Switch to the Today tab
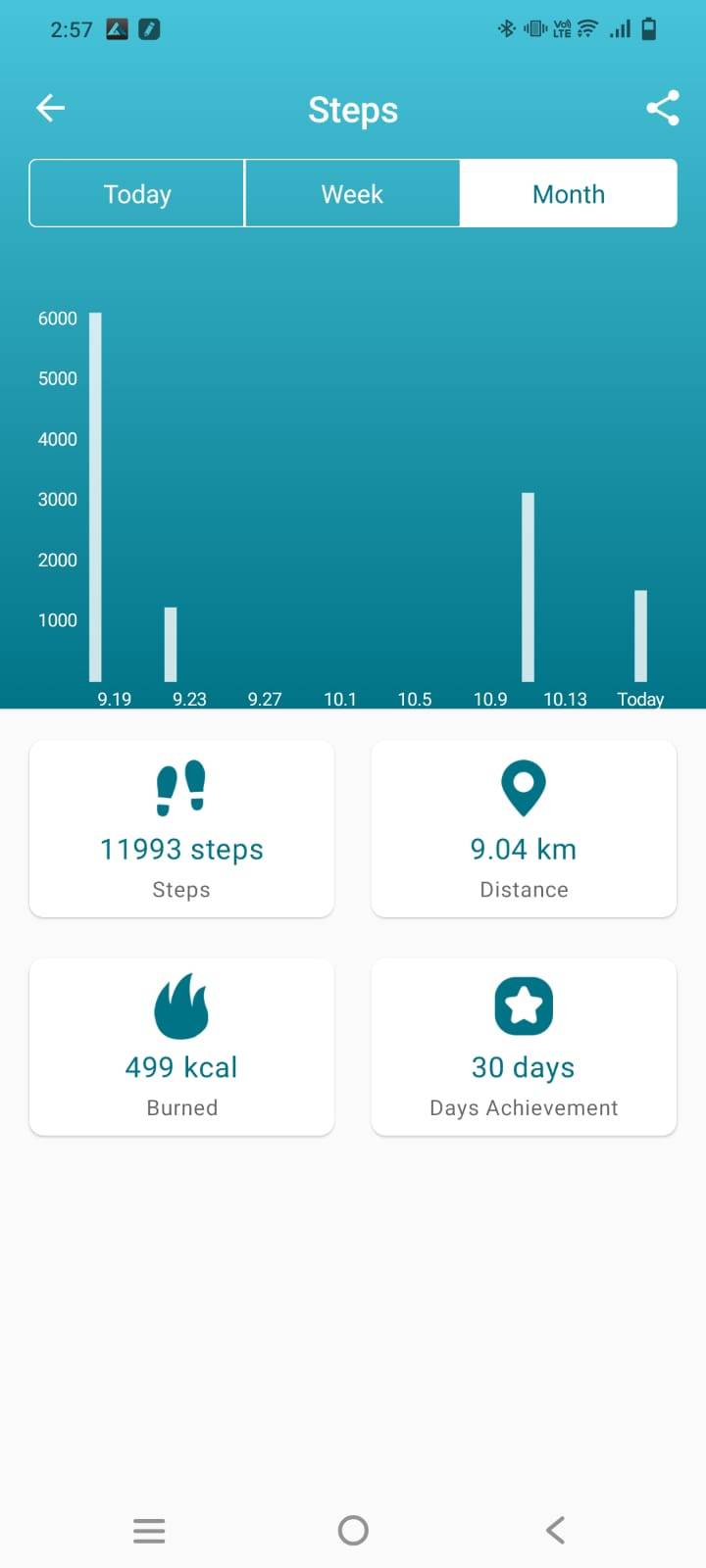 [137, 194]
